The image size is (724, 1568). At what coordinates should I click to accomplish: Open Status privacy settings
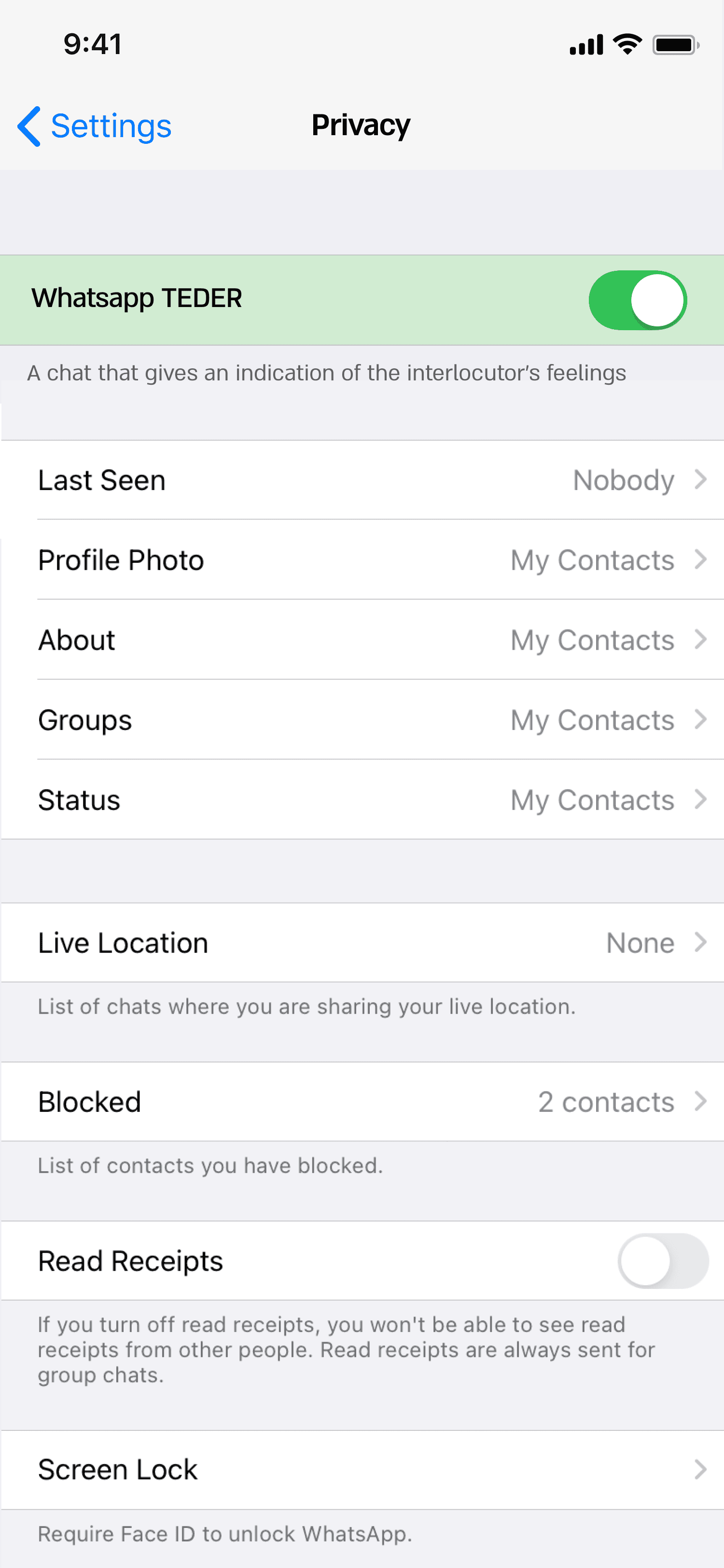tap(362, 800)
